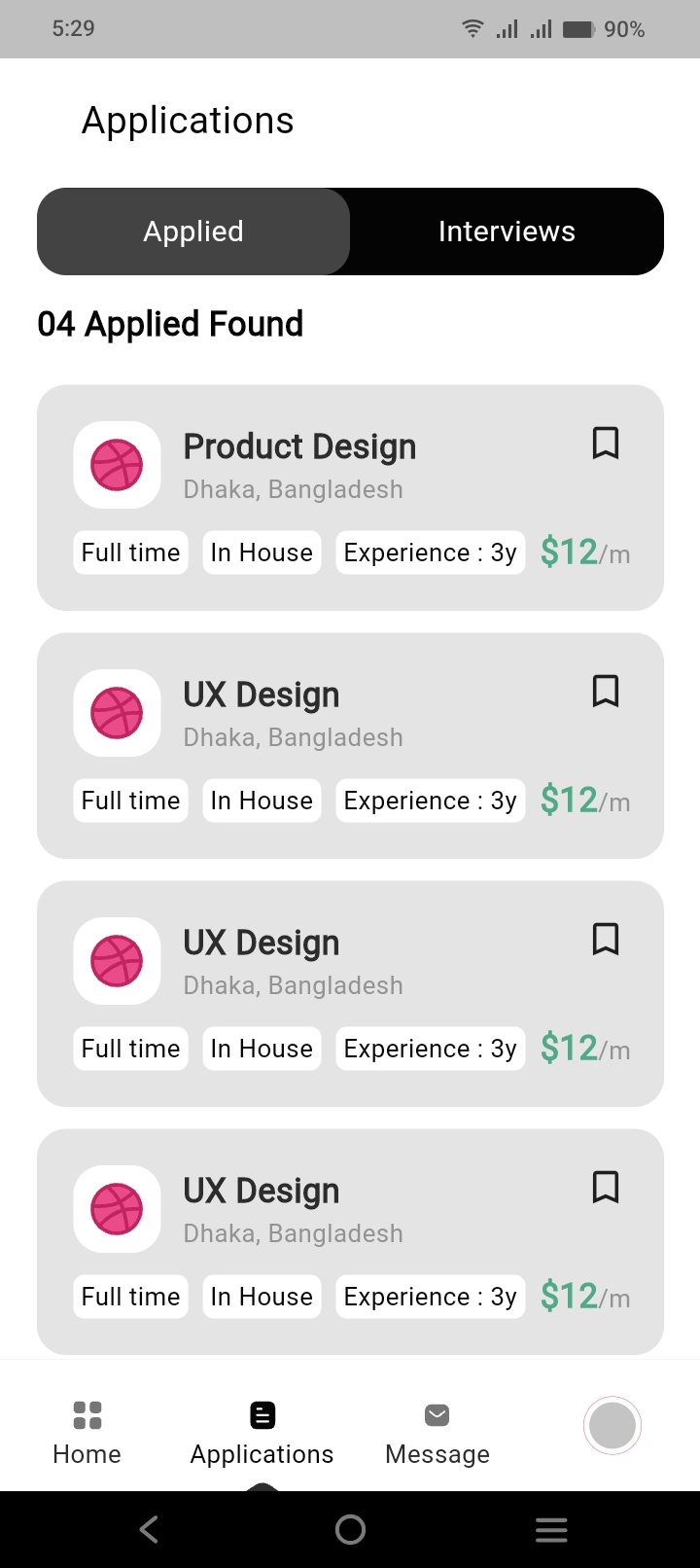Open the Message tab

pos(437,1432)
